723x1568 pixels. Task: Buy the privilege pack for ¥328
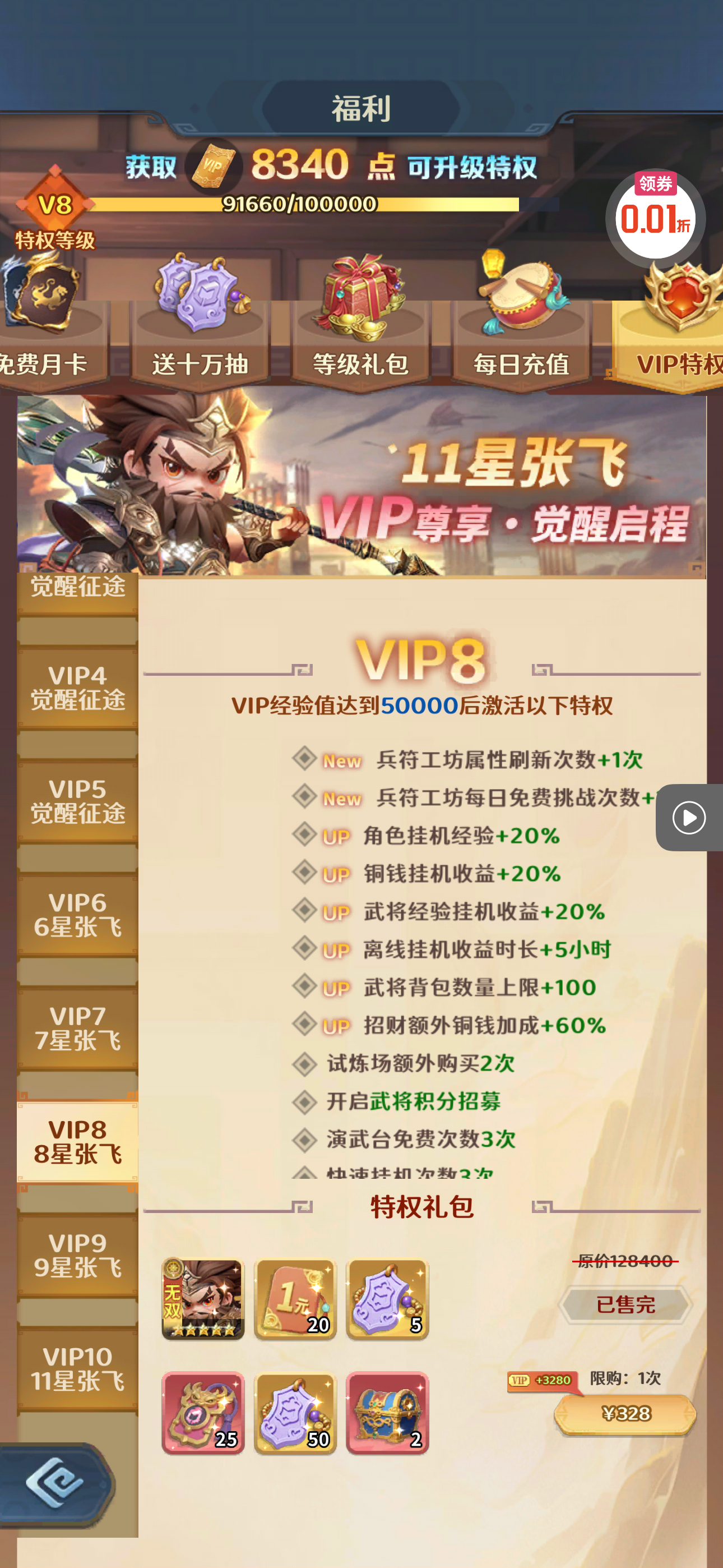tap(625, 1413)
